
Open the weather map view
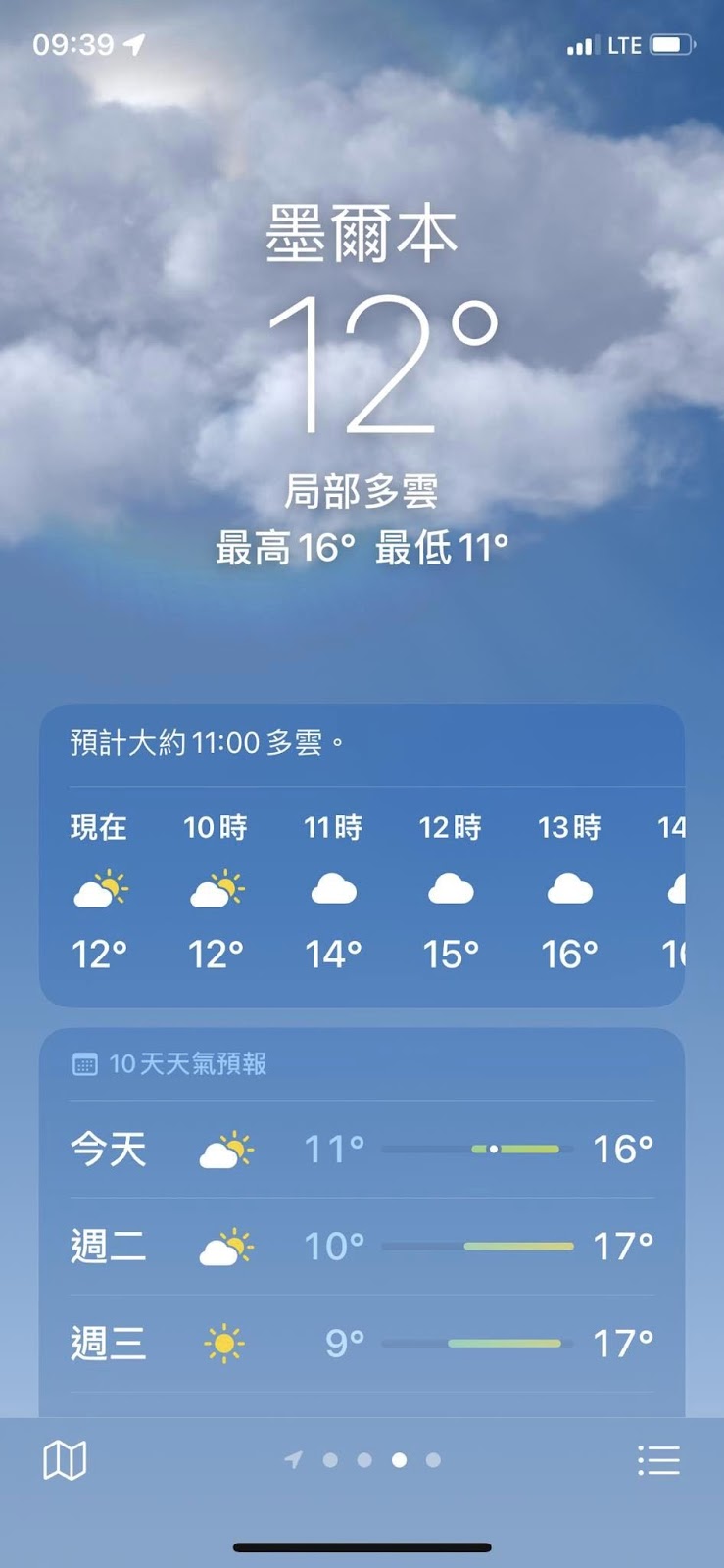66,1460
